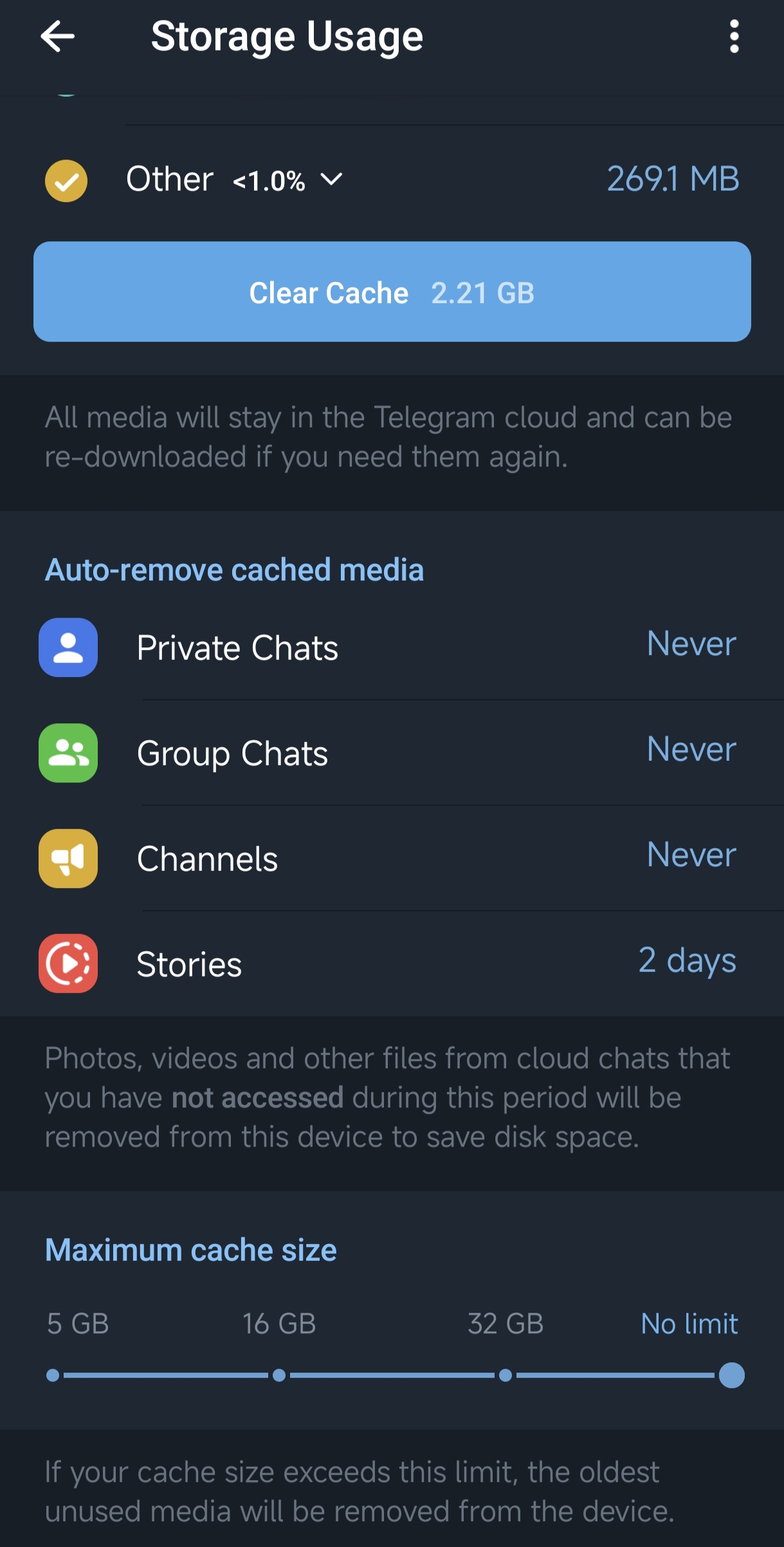Uncheck the Other category checkbox
This screenshot has height=1547, width=784.
coord(66,181)
